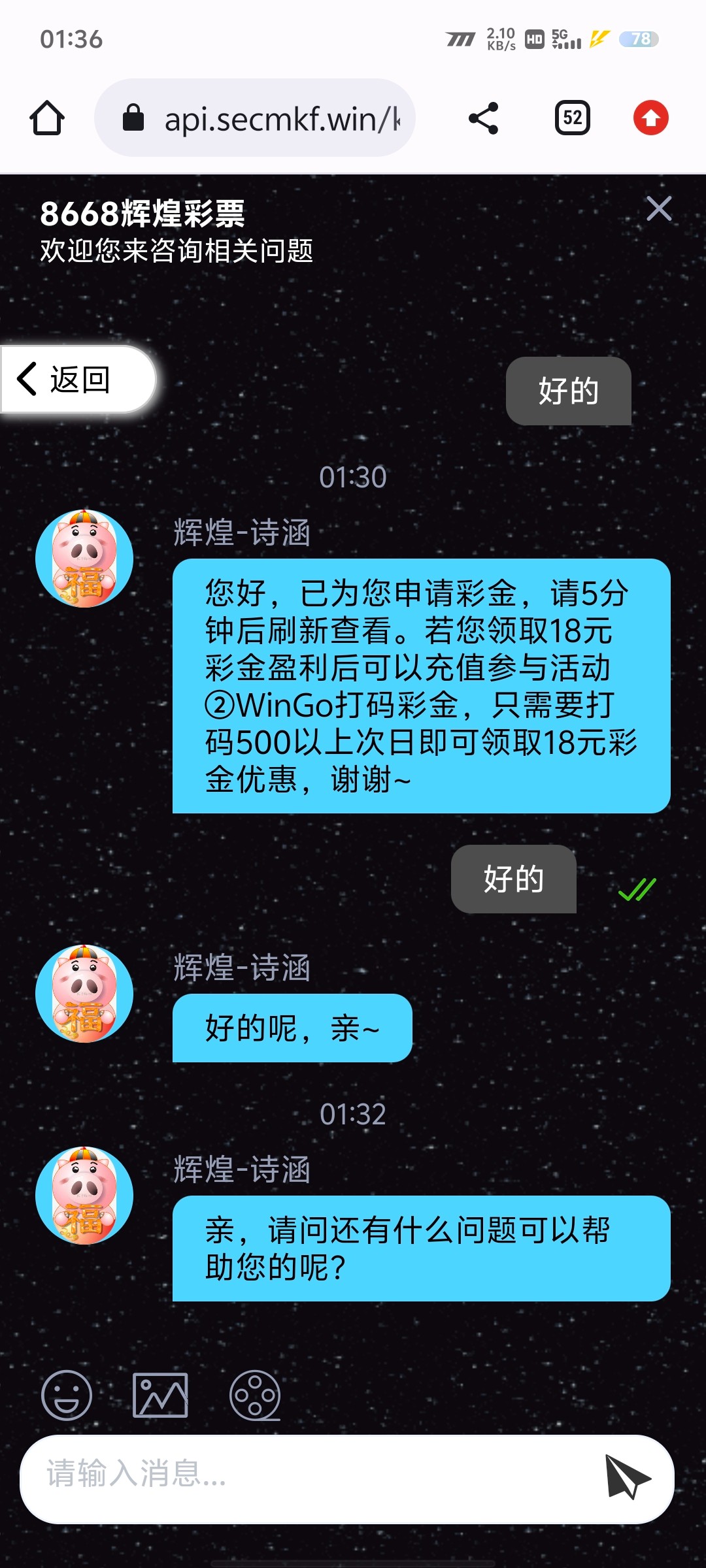
Task: Tap the red upload arrow icon
Action: [x=651, y=118]
